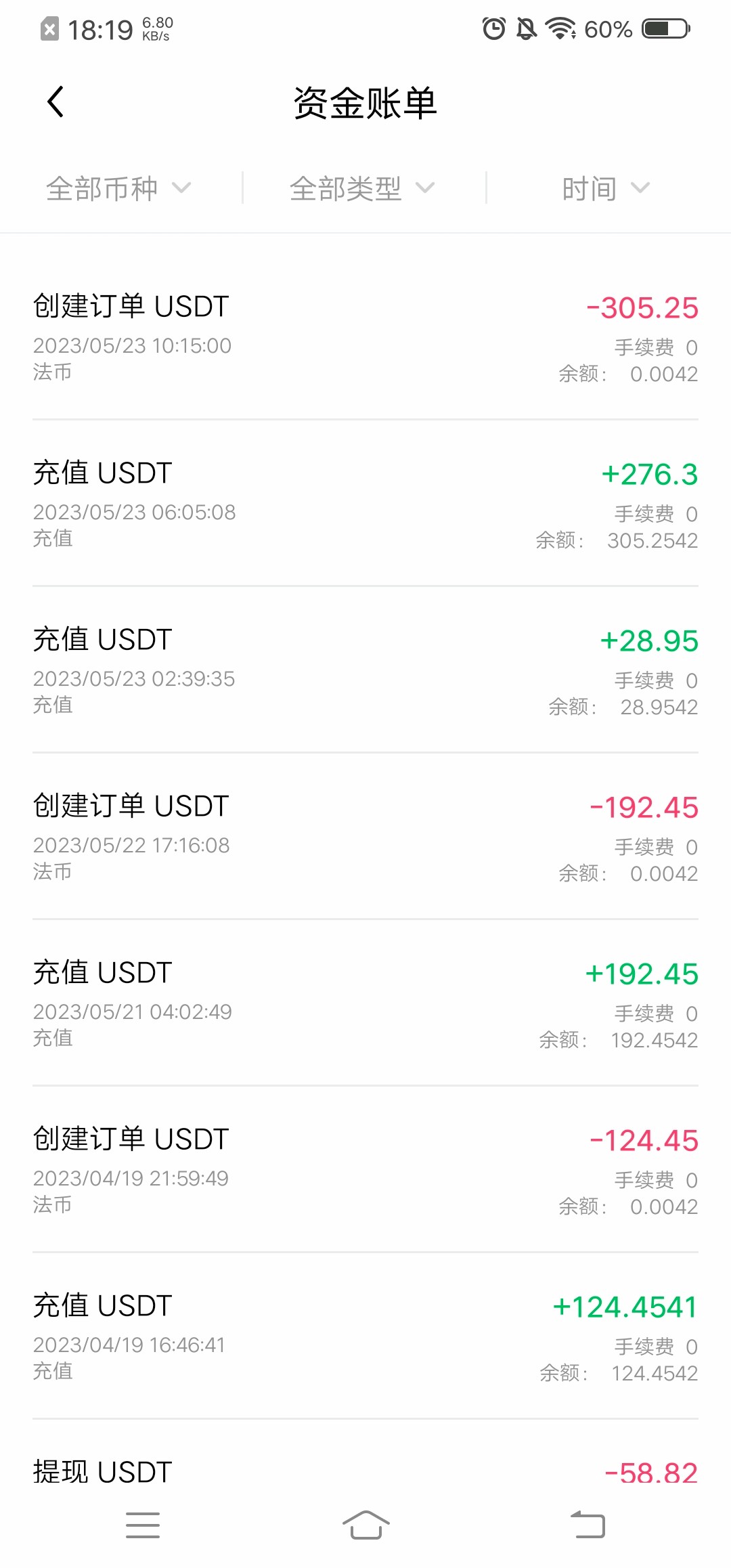View the +276.3 充值 USDT record
731x1568 pixels.
365,504
